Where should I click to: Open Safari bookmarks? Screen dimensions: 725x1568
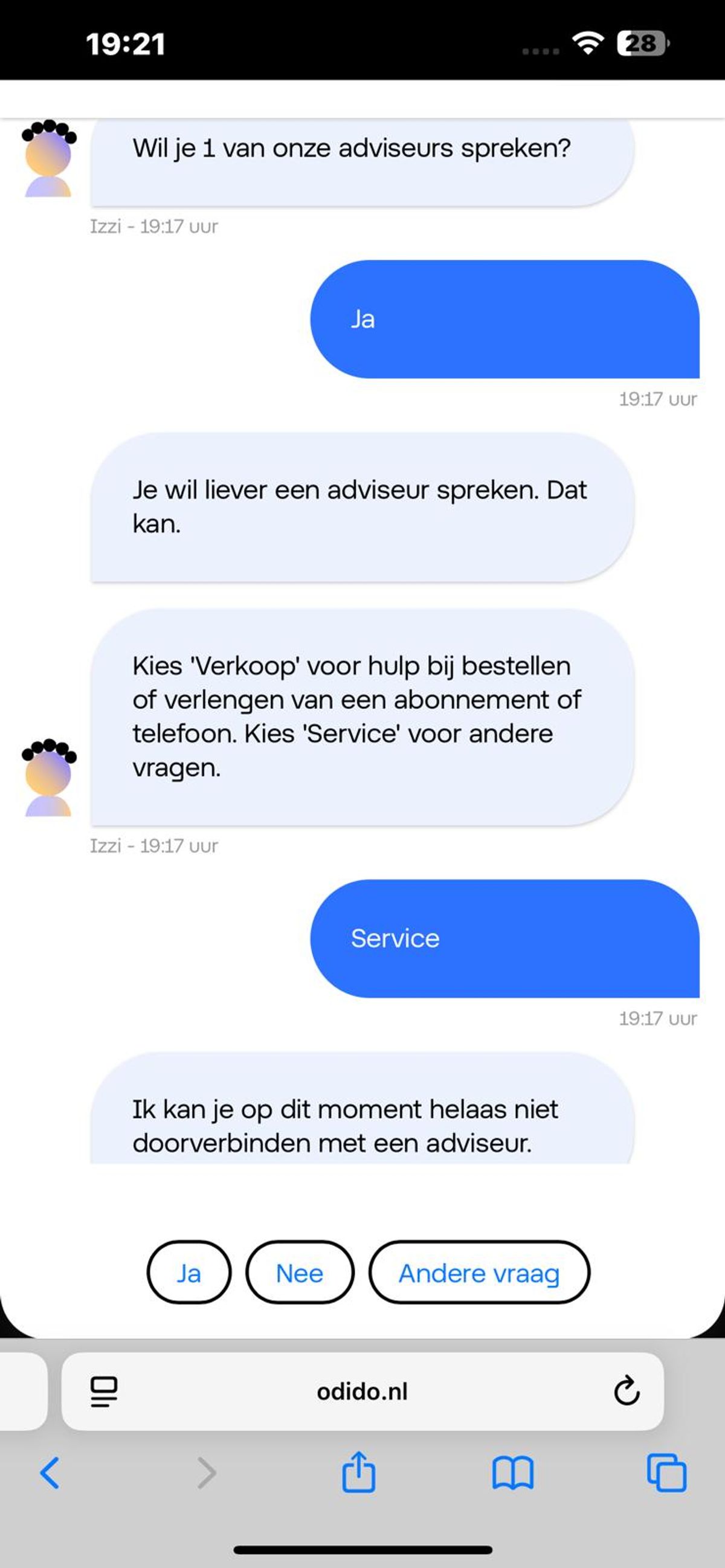512,1473
